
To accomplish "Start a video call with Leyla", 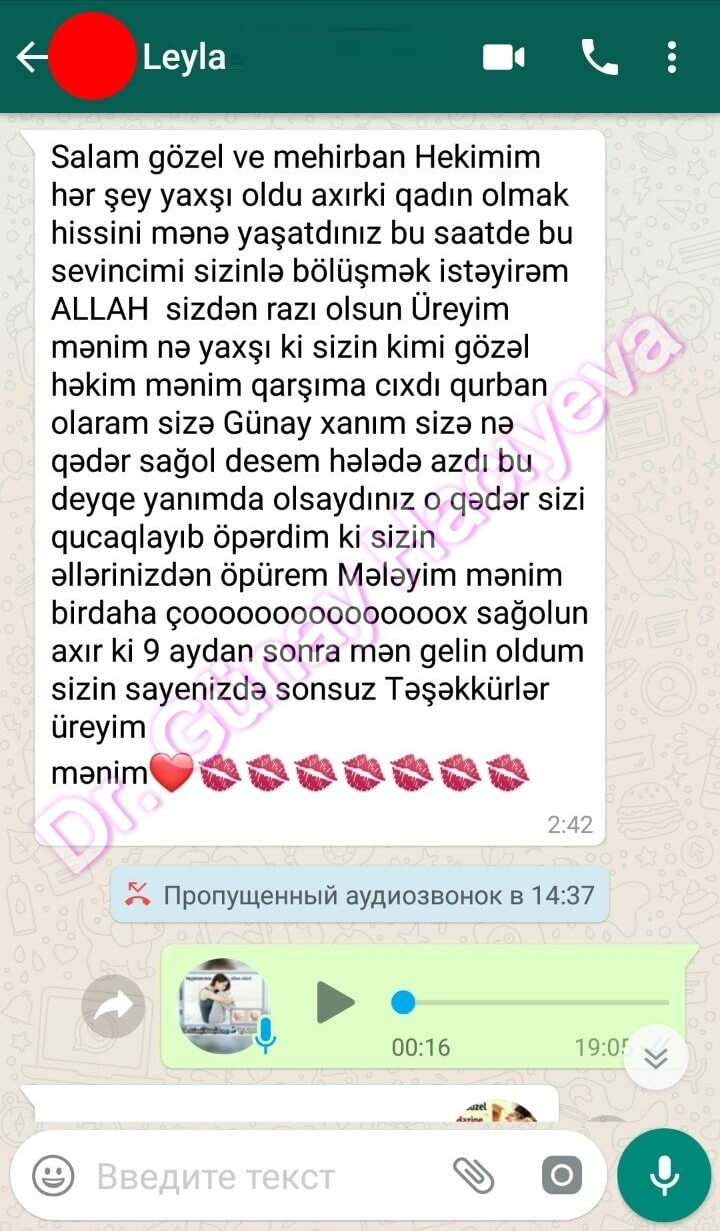I will (504, 58).
